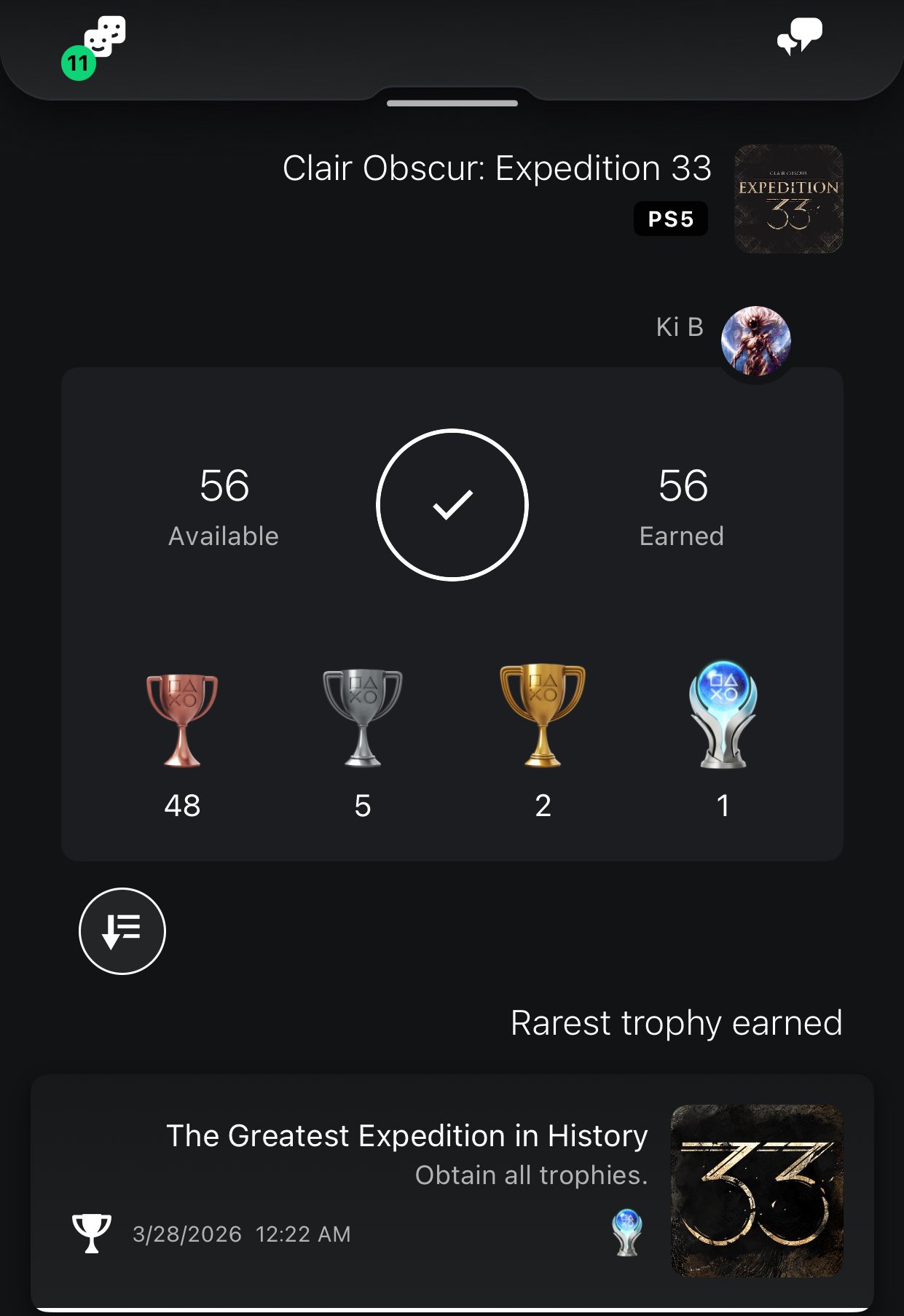
Task: Tap the drag handle bar at top
Action: pos(452,103)
